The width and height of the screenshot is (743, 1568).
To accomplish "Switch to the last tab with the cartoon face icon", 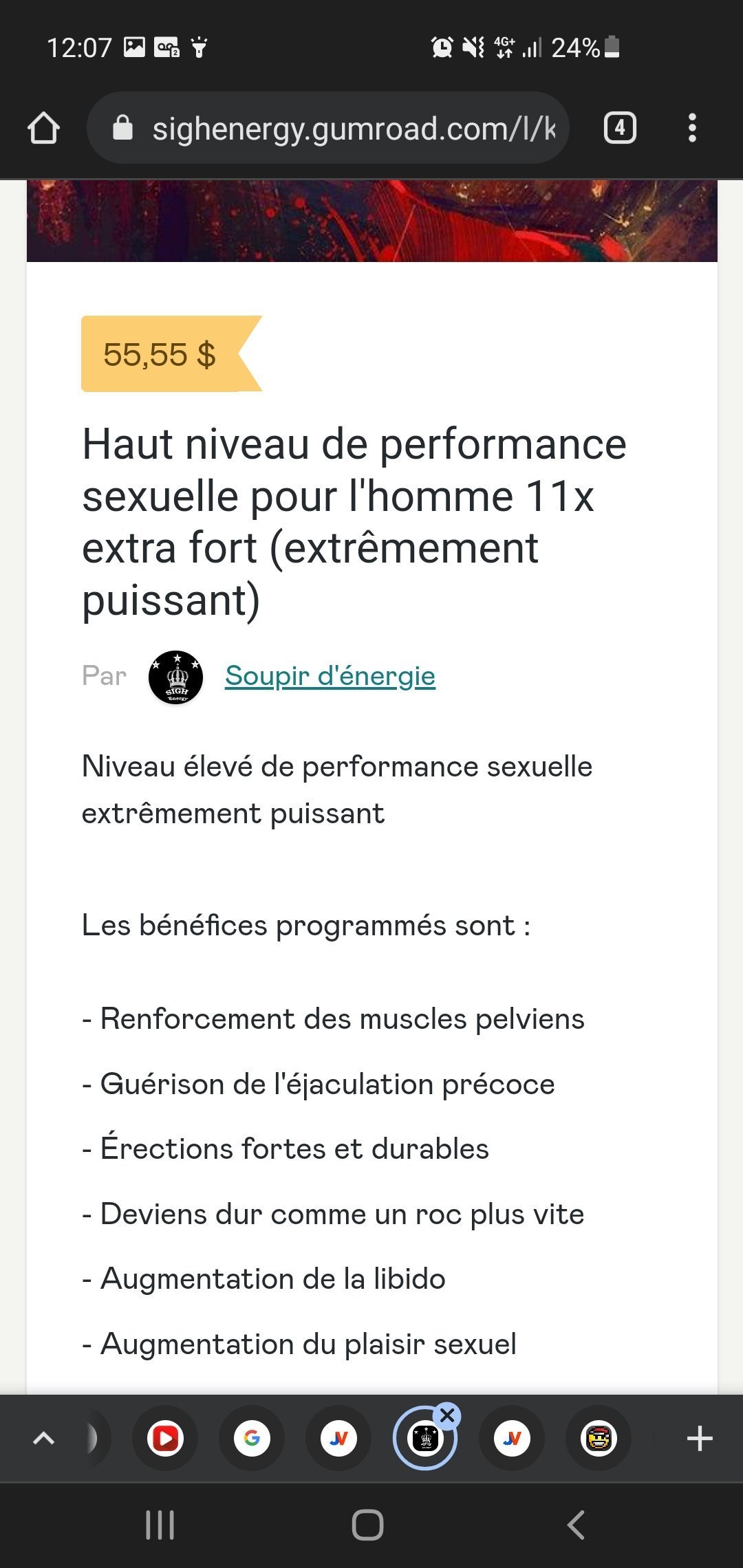I will tap(599, 1438).
